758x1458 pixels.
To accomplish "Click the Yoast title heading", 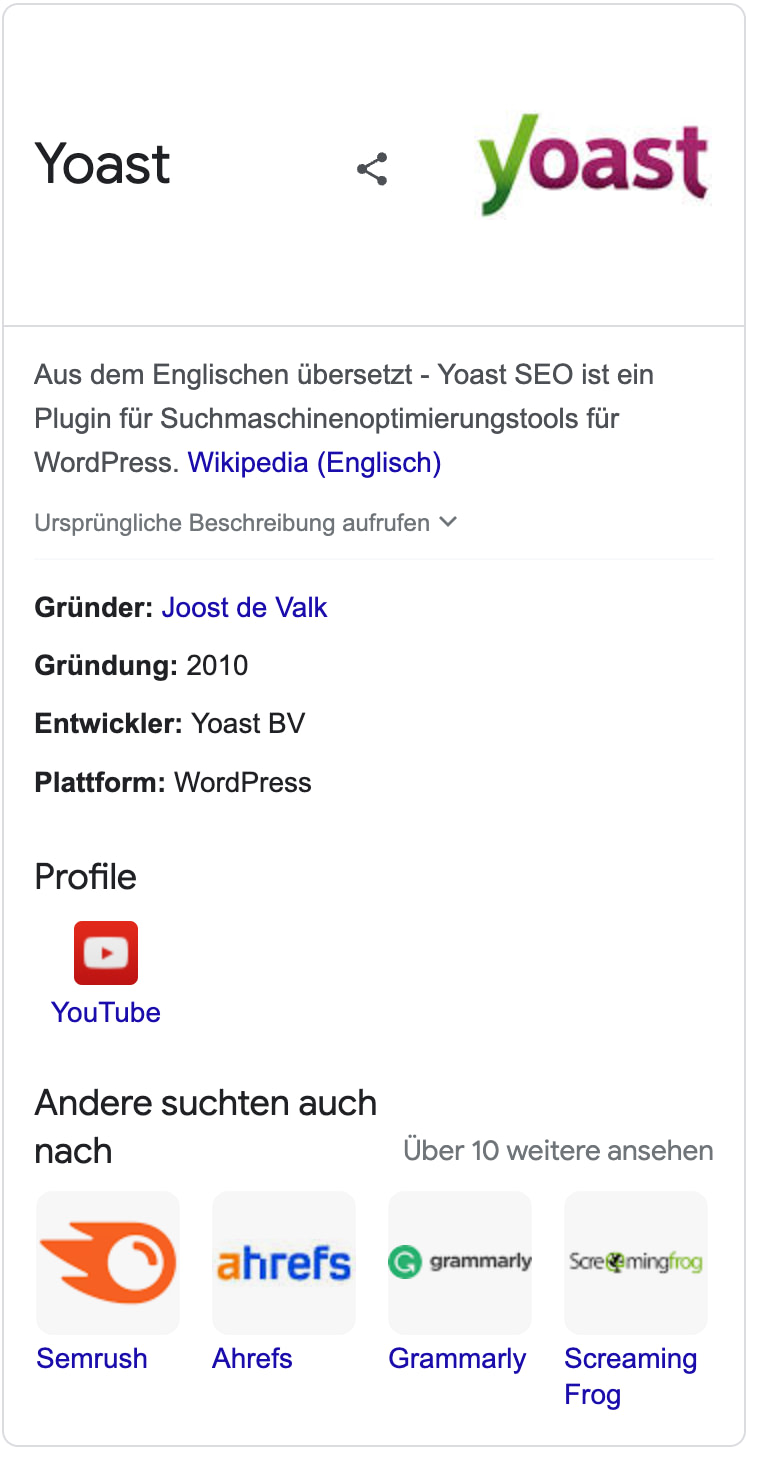I will (x=101, y=165).
